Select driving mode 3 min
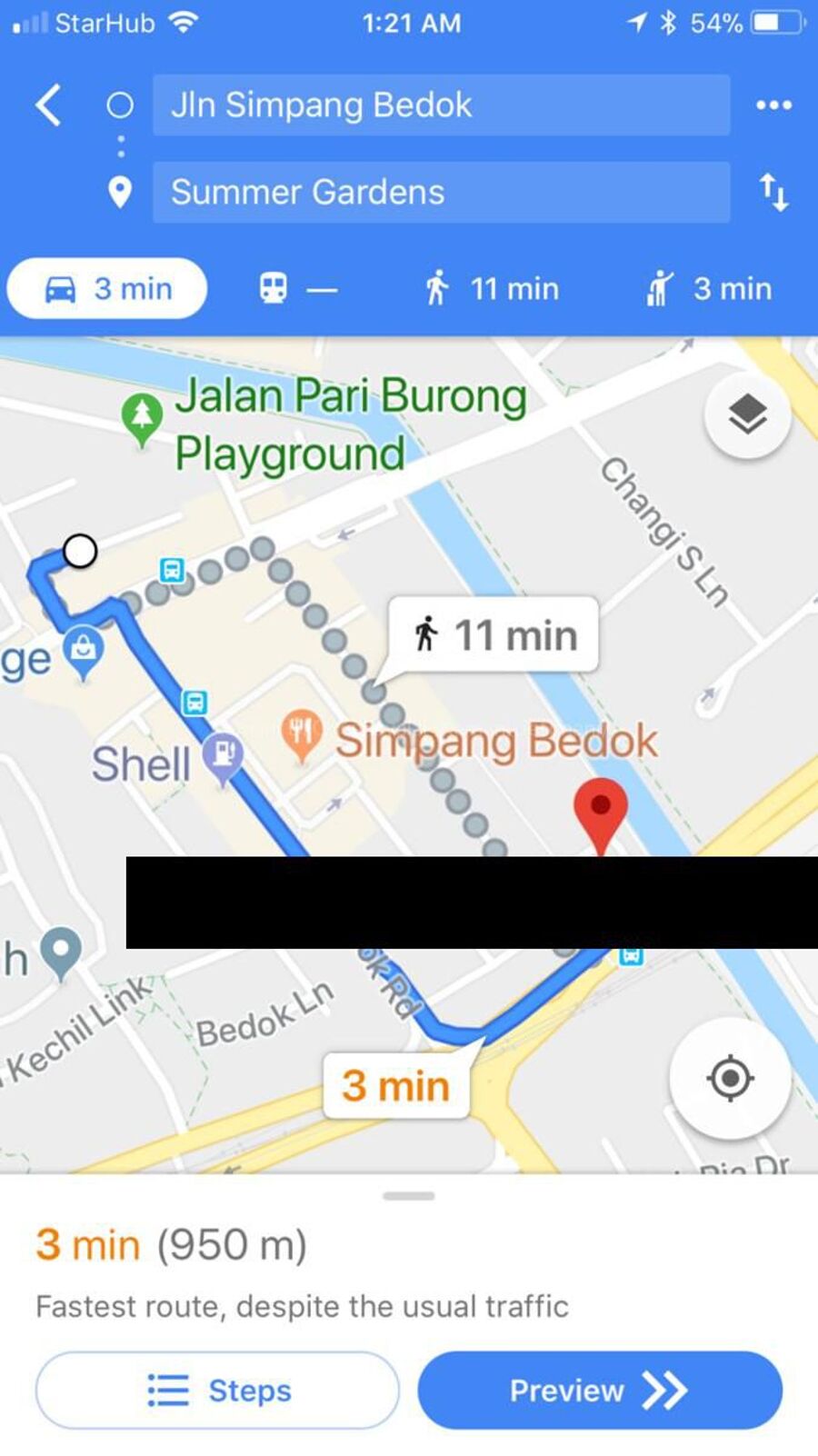This screenshot has height=1456, width=818. coord(107,289)
